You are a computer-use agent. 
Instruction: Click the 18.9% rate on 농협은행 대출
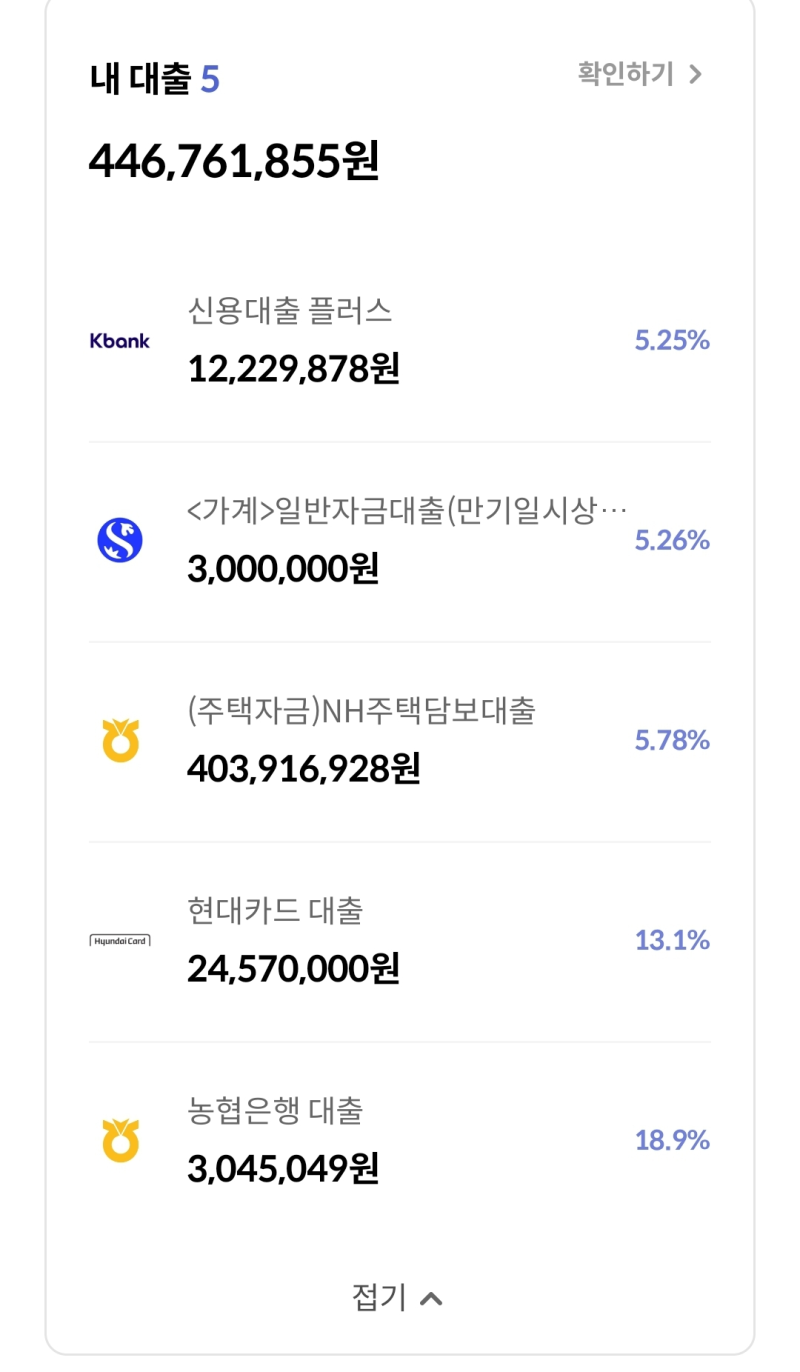pyautogui.click(x=671, y=1140)
